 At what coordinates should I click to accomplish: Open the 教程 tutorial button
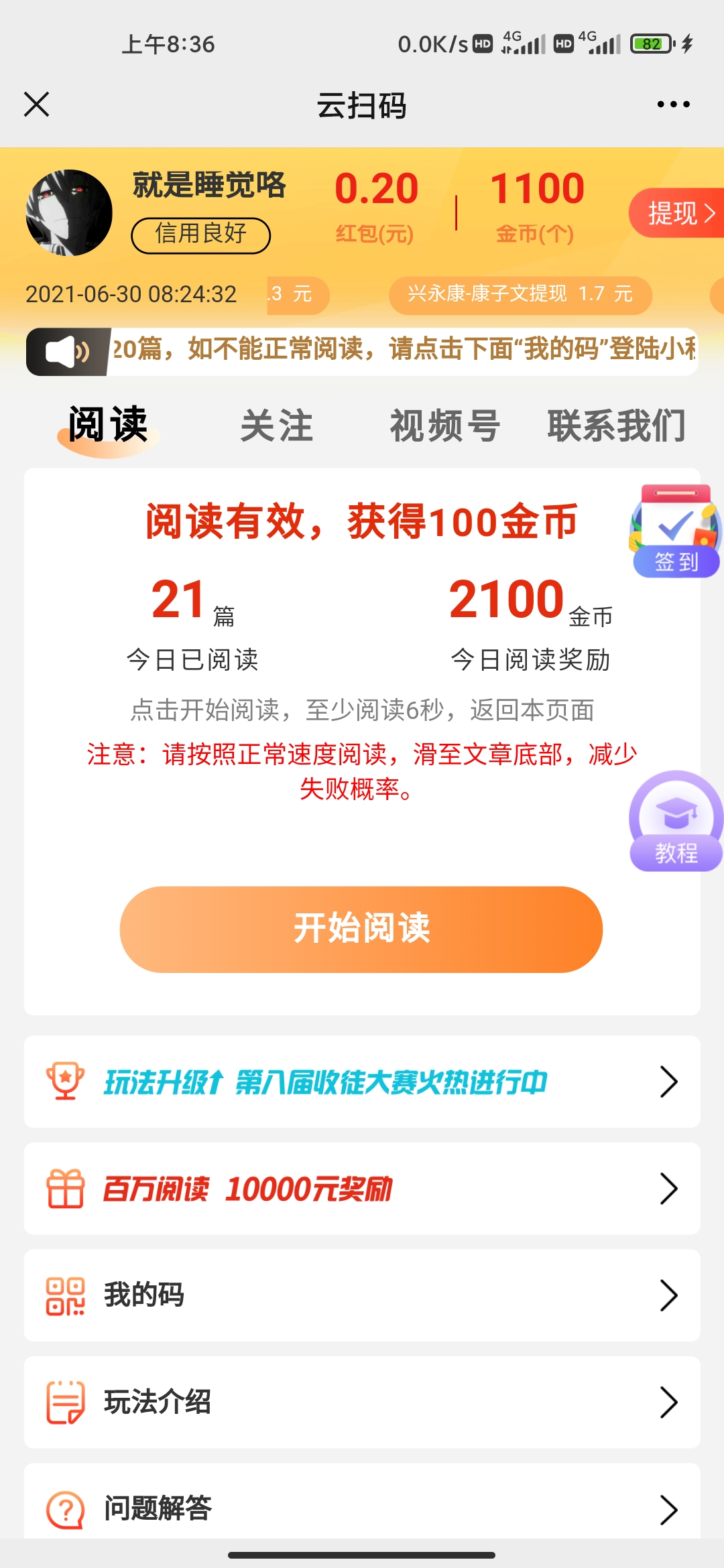676,822
